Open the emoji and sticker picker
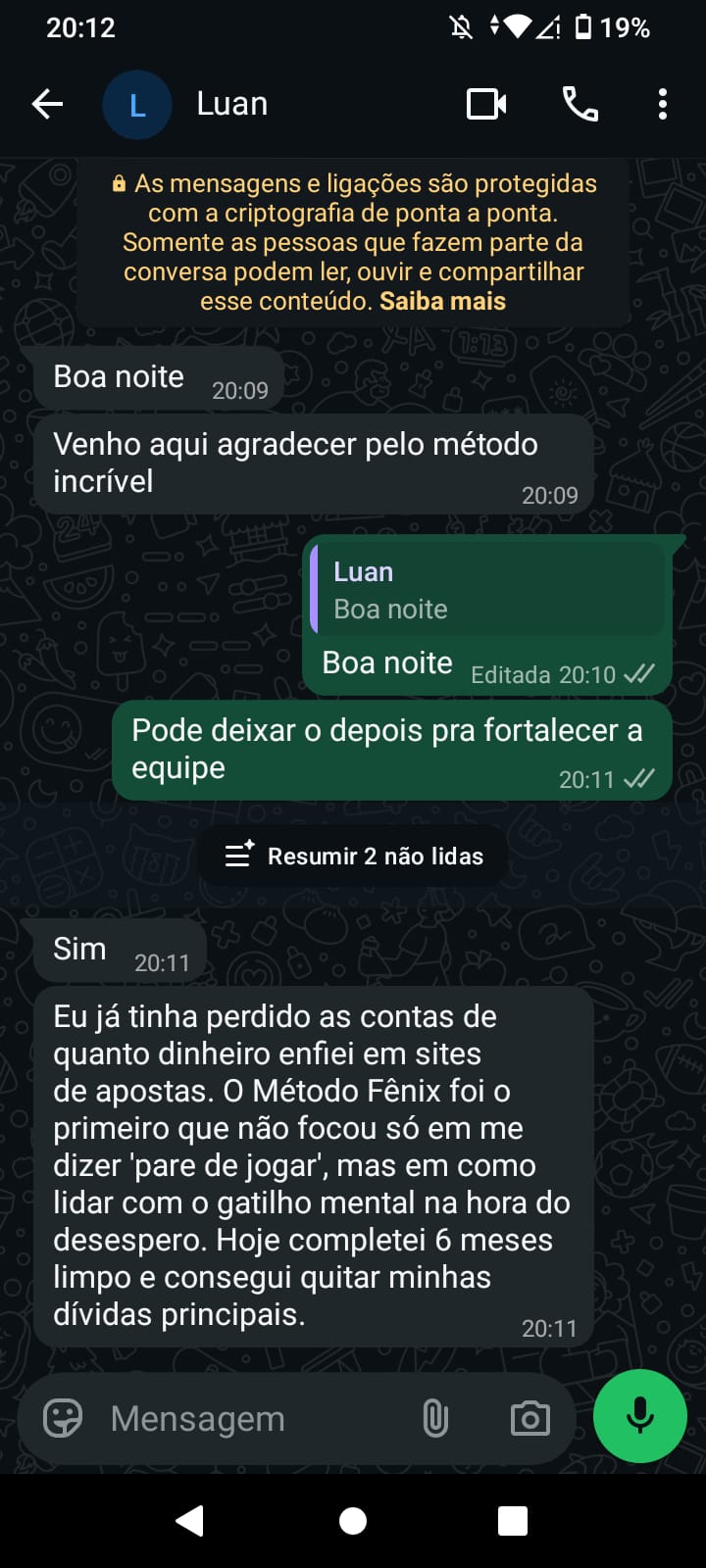 64,1418
